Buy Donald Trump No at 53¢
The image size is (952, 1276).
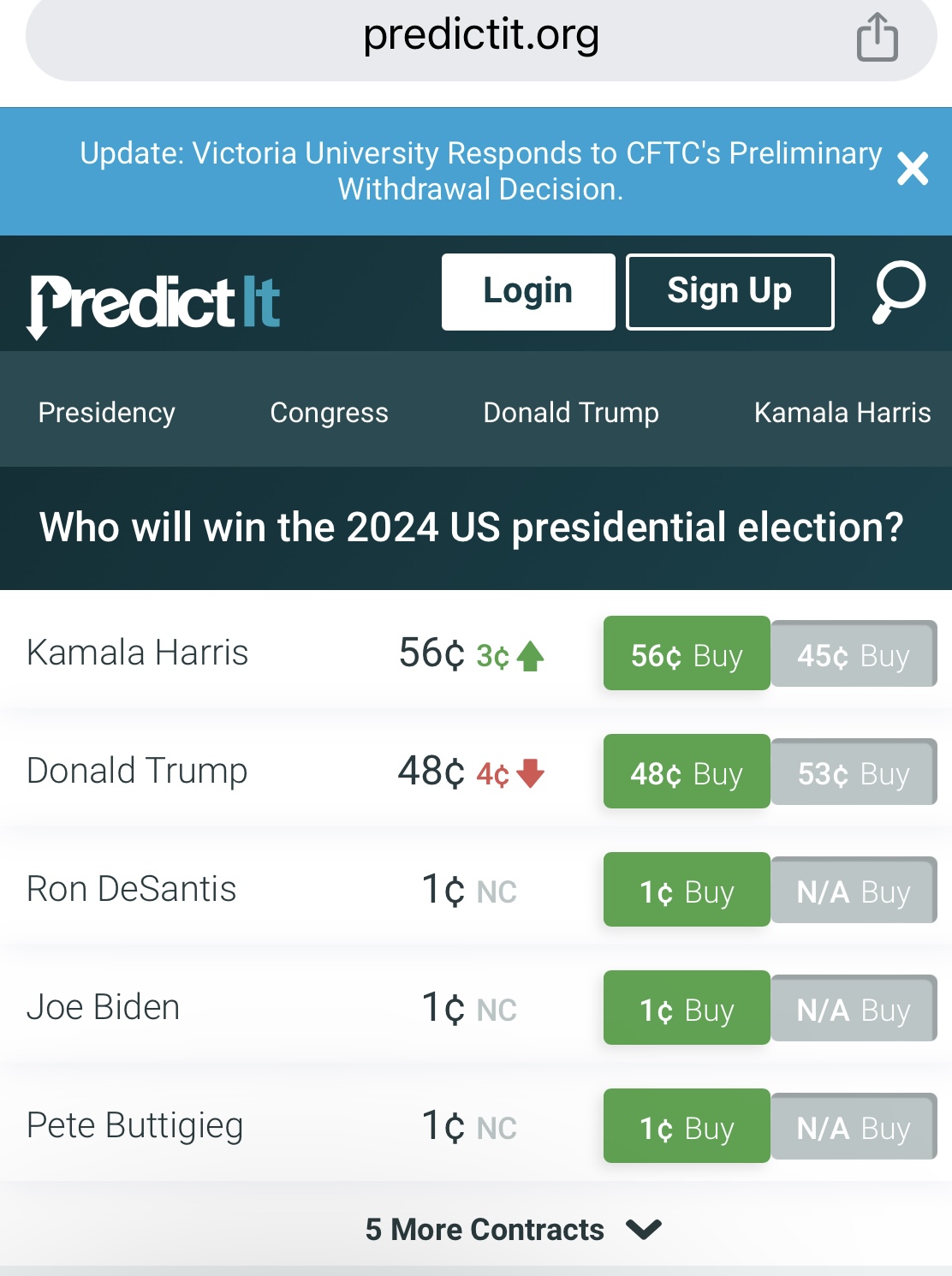tap(854, 773)
